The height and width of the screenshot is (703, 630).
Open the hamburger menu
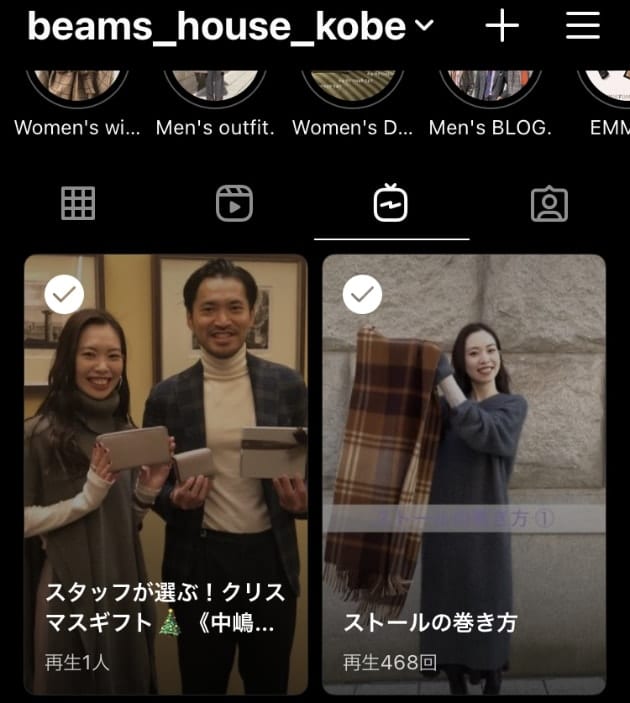[x=582, y=26]
